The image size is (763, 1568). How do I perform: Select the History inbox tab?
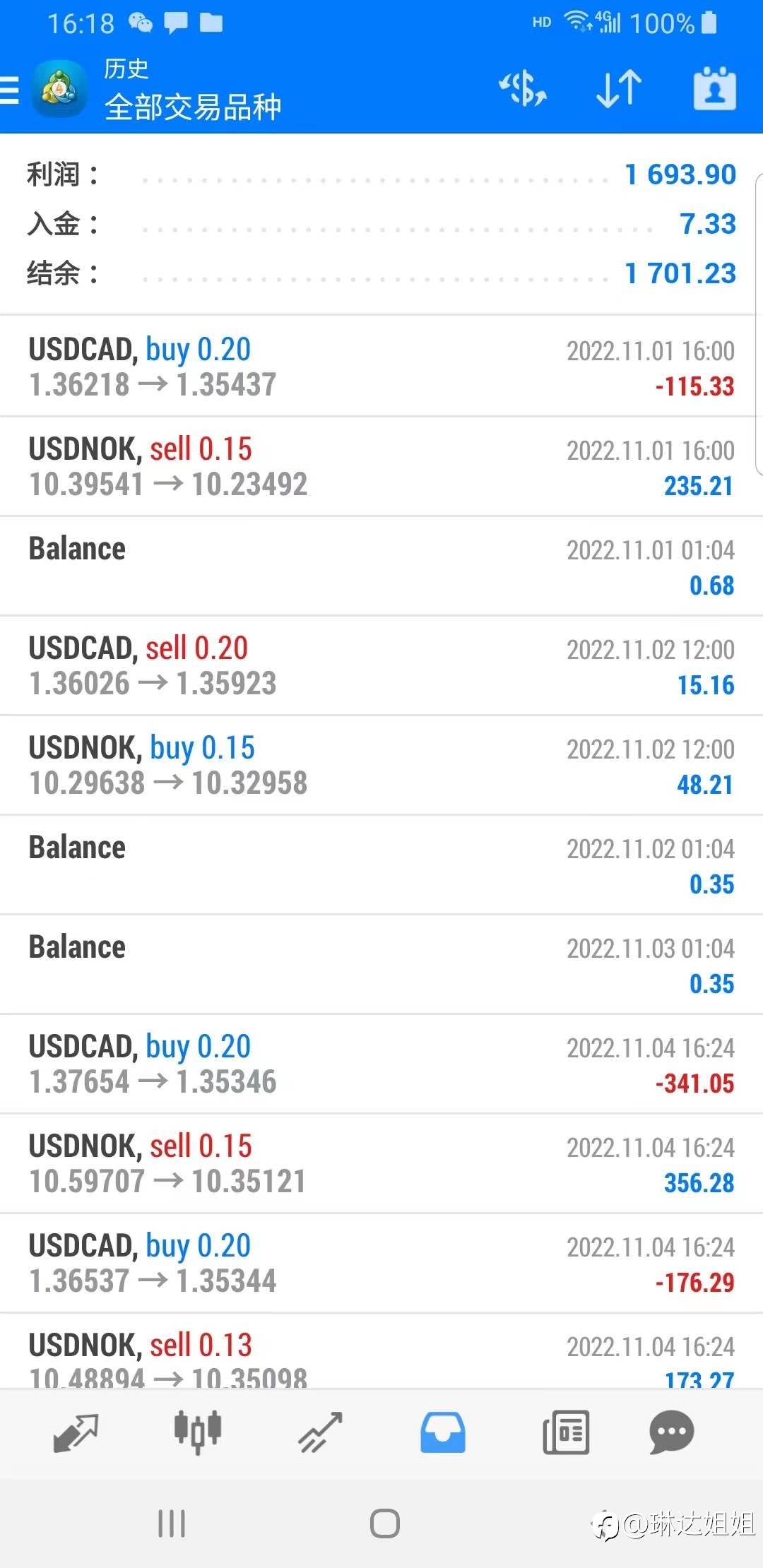443,1432
